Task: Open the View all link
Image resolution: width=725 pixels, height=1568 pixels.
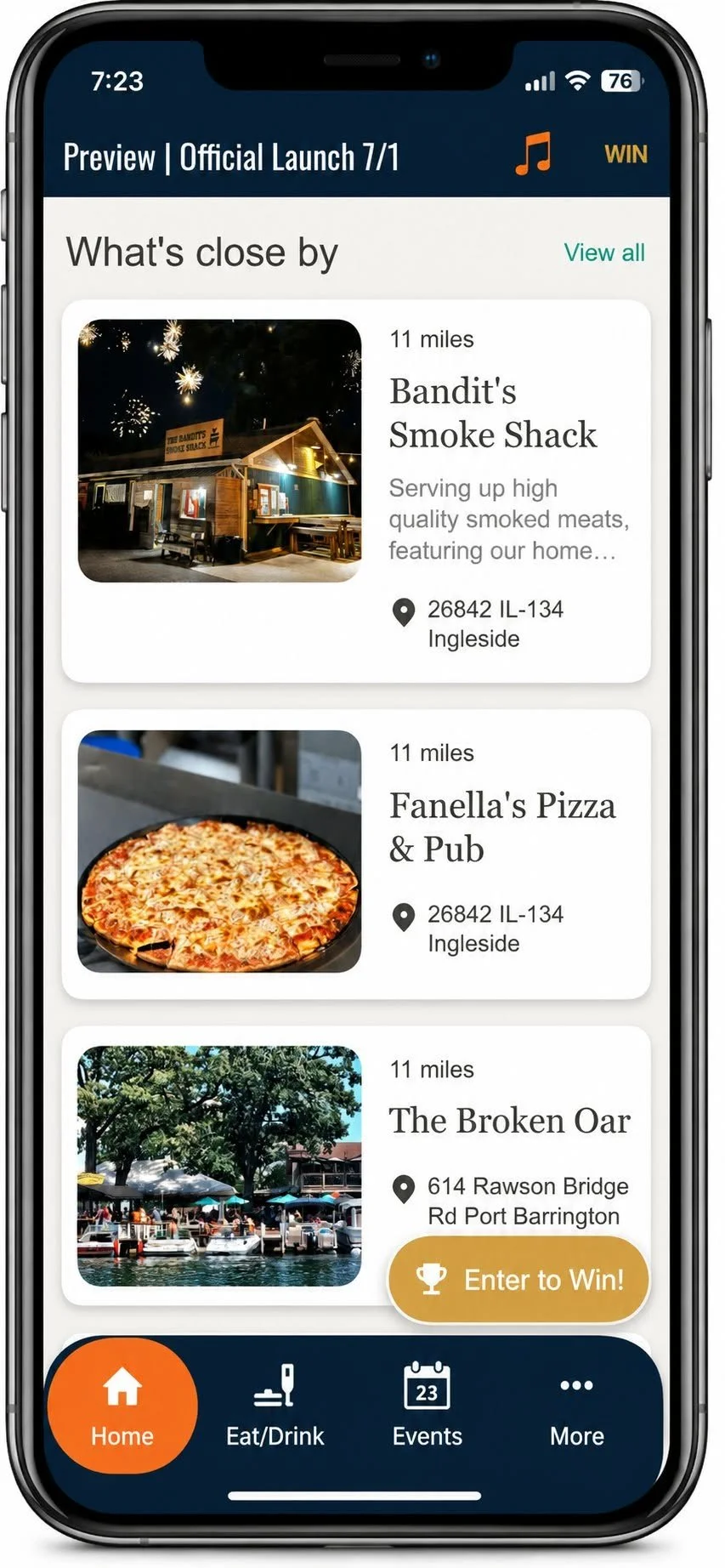Action: (604, 253)
